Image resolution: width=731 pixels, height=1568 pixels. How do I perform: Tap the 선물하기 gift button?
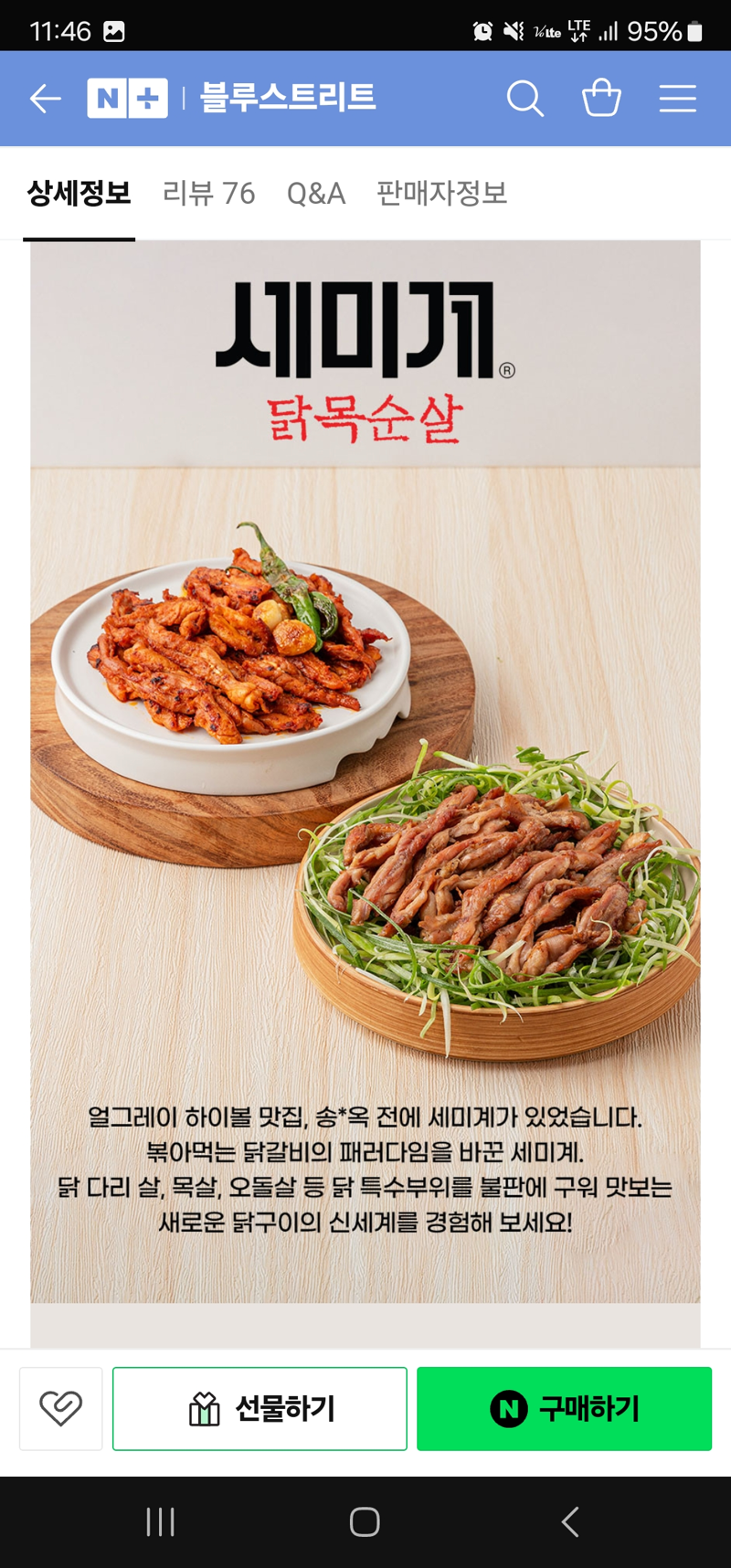[x=260, y=1408]
